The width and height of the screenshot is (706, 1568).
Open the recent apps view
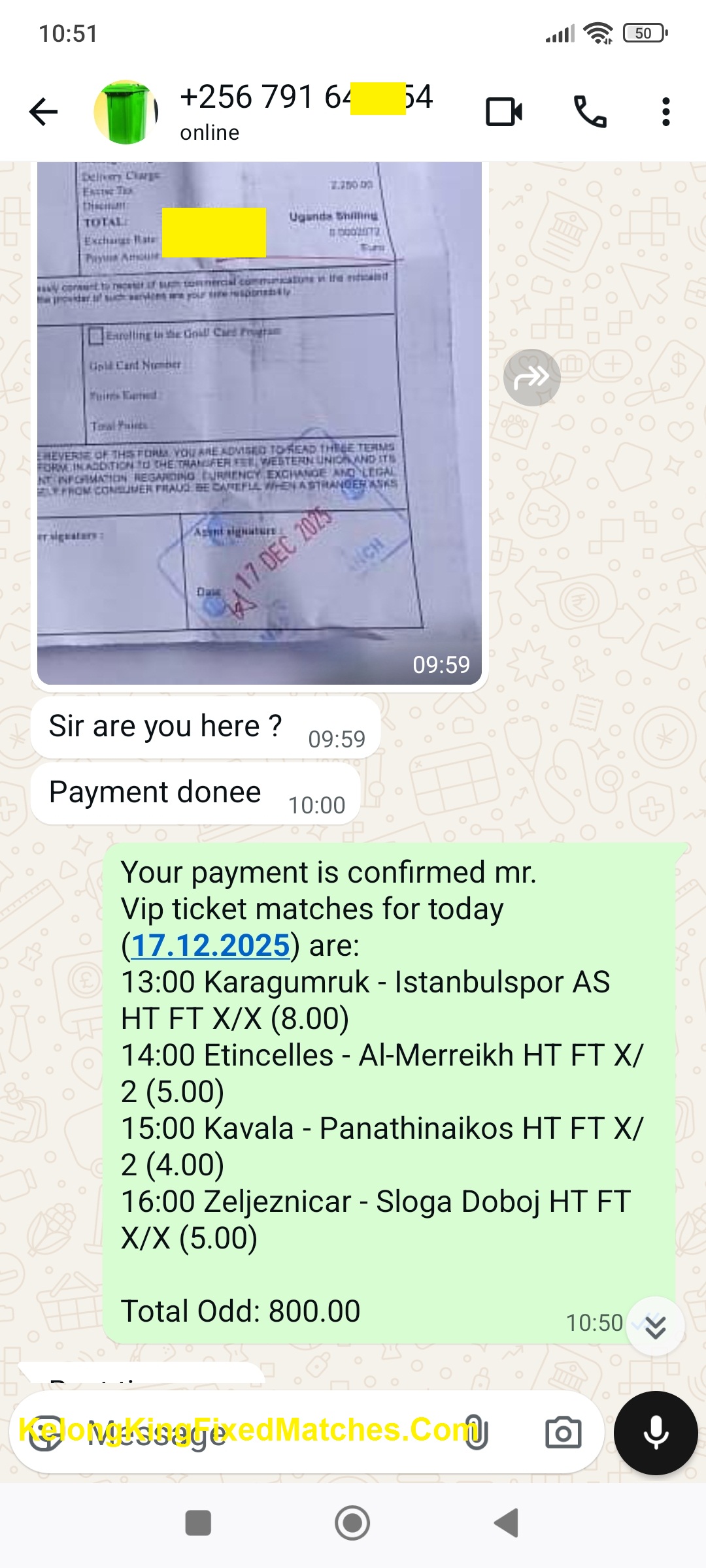tap(198, 1523)
